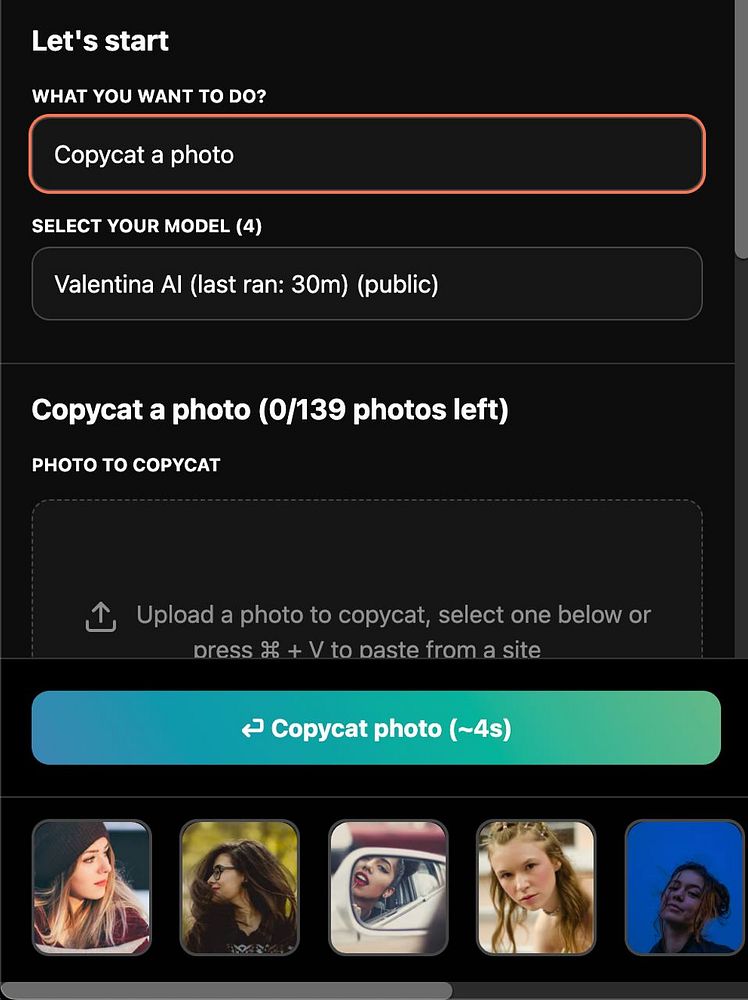Select the sample photo of woman in beanie

(92, 887)
